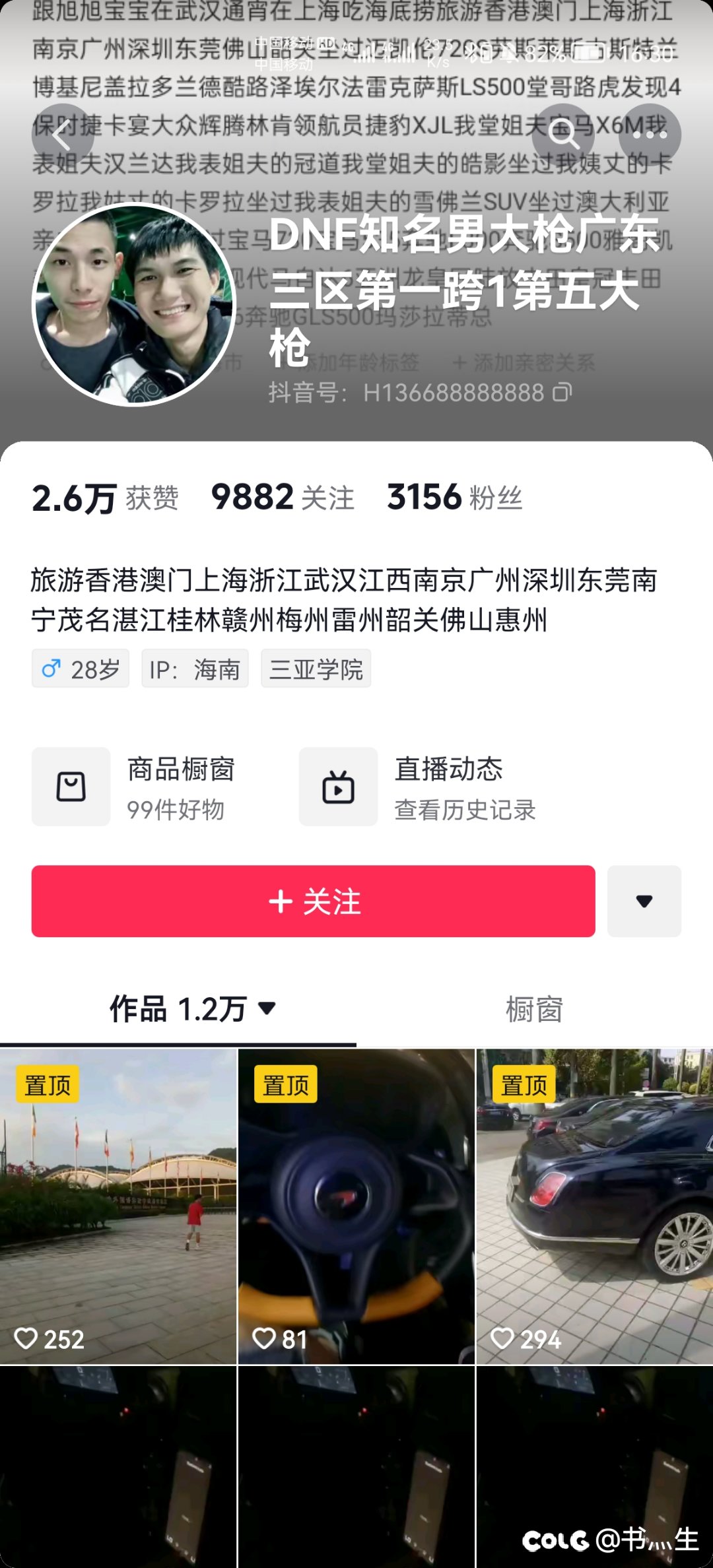Open the 9882 关注 following list

click(x=283, y=498)
